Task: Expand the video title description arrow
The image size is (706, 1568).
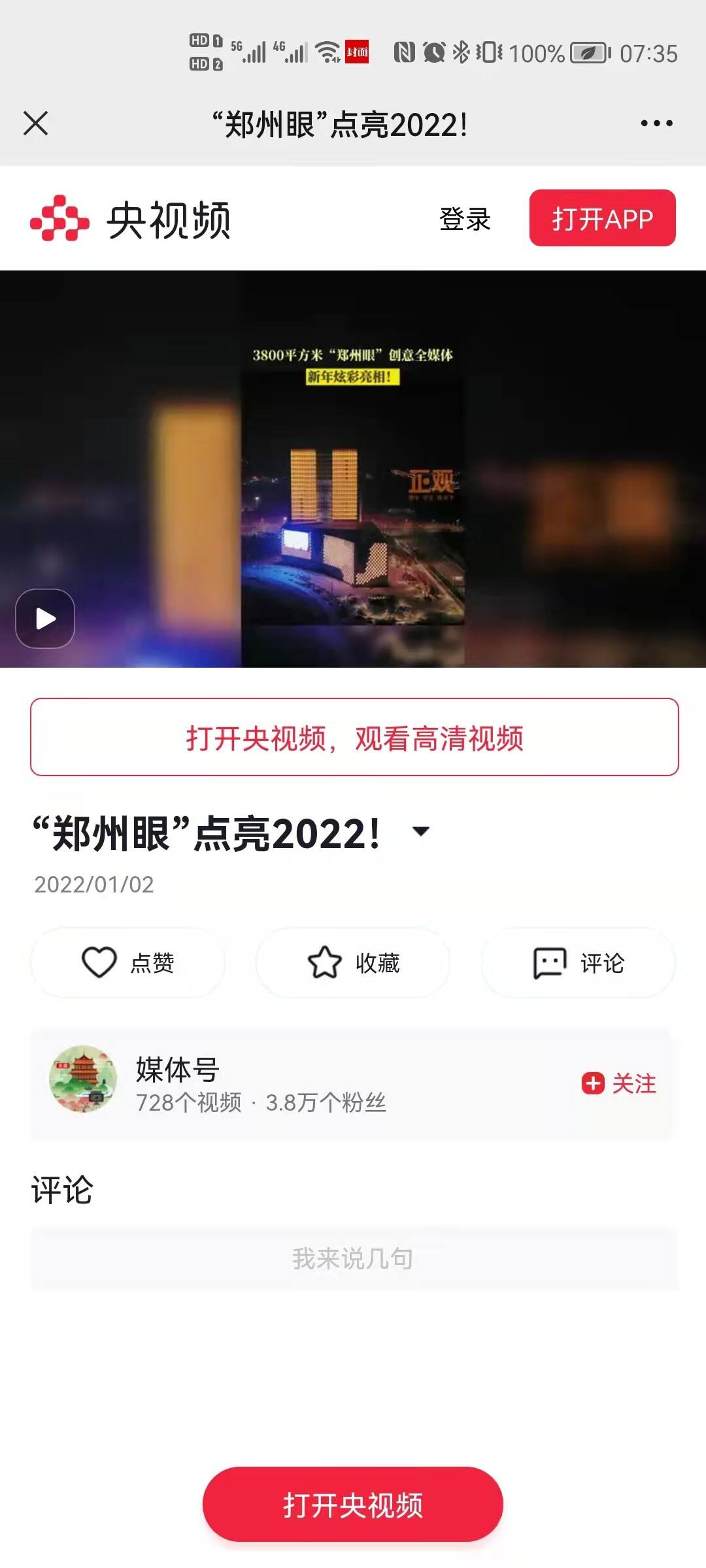Action: [x=421, y=831]
